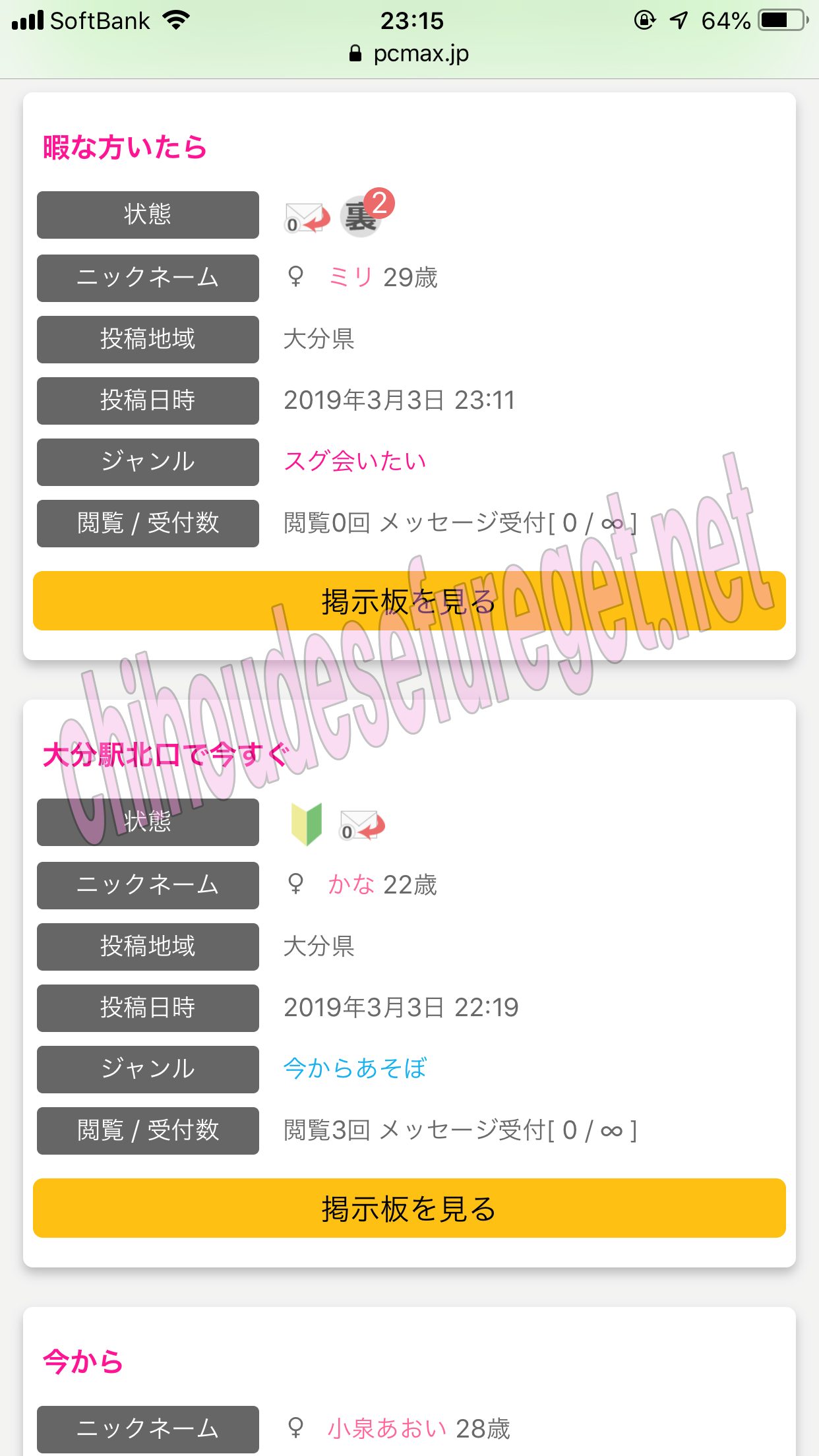Image resolution: width=819 pixels, height=1456 pixels.
Task: Open the post titled 今から
Action: click(x=83, y=1362)
